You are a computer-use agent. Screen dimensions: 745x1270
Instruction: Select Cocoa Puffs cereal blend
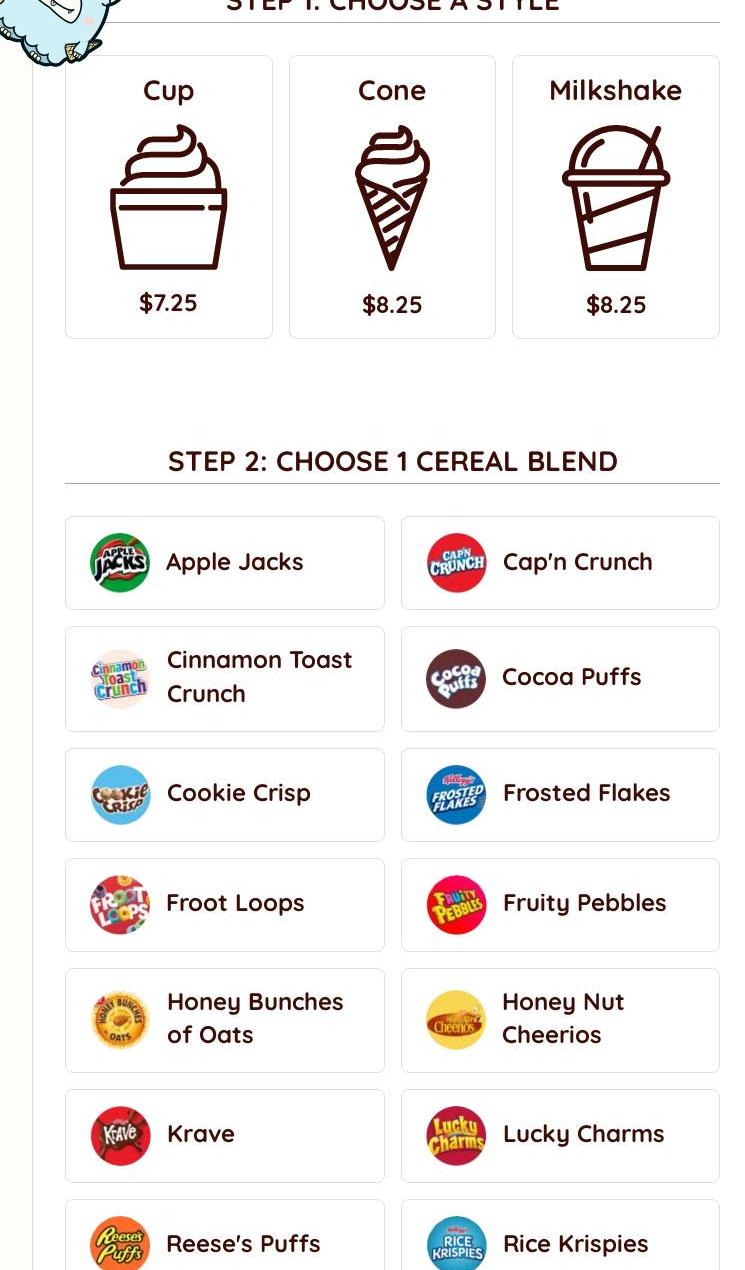coord(560,678)
